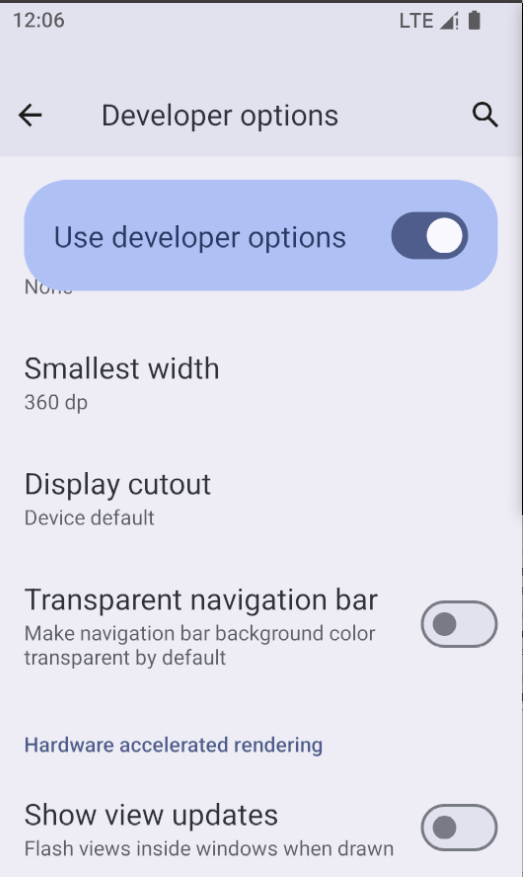Image resolution: width=523 pixels, height=877 pixels.
Task: Open the Display cutout setting
Action: tap(261, 499)
